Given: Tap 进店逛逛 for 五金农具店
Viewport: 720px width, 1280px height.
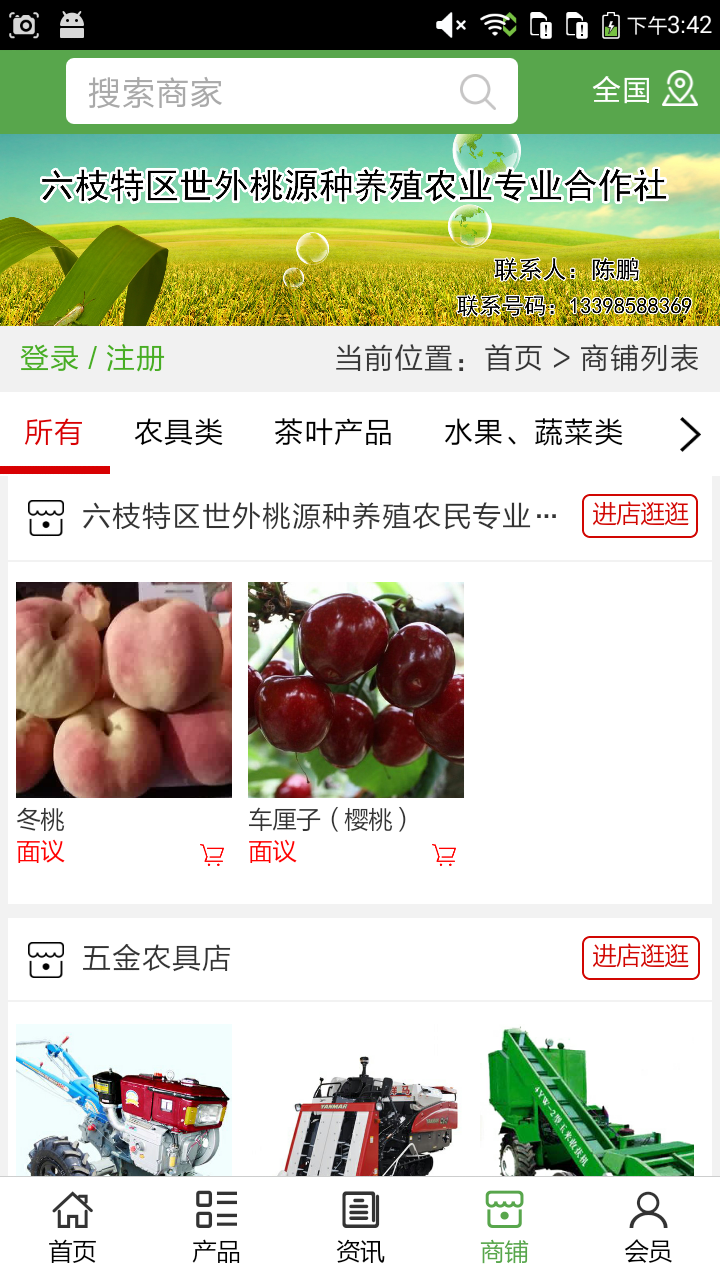Looking at the screenshot, I should coord(640,958).
